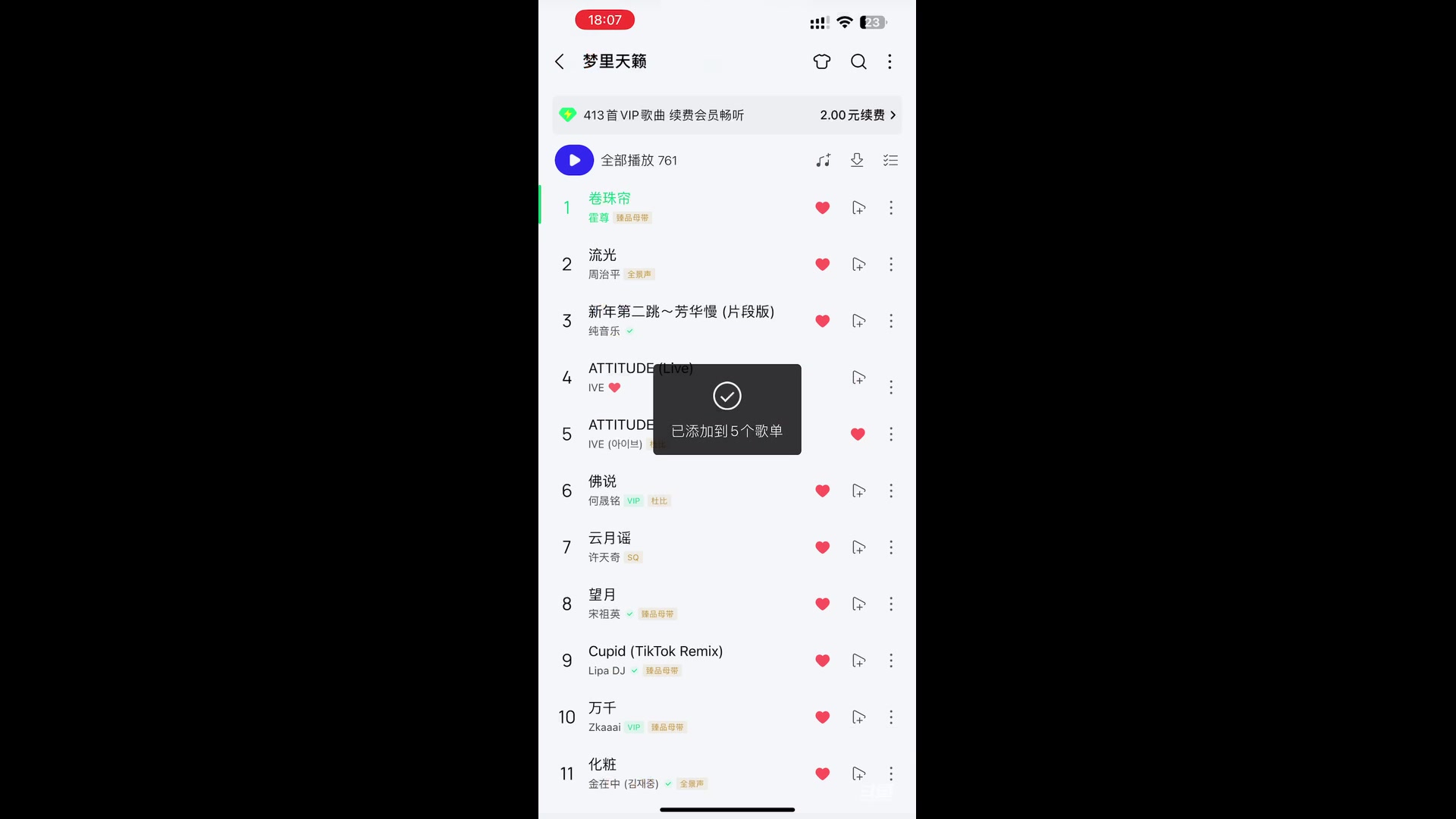Play 新年第二跳～芳华慢 next
Viewport: 1456px width, 819px height.
point(858,321)
